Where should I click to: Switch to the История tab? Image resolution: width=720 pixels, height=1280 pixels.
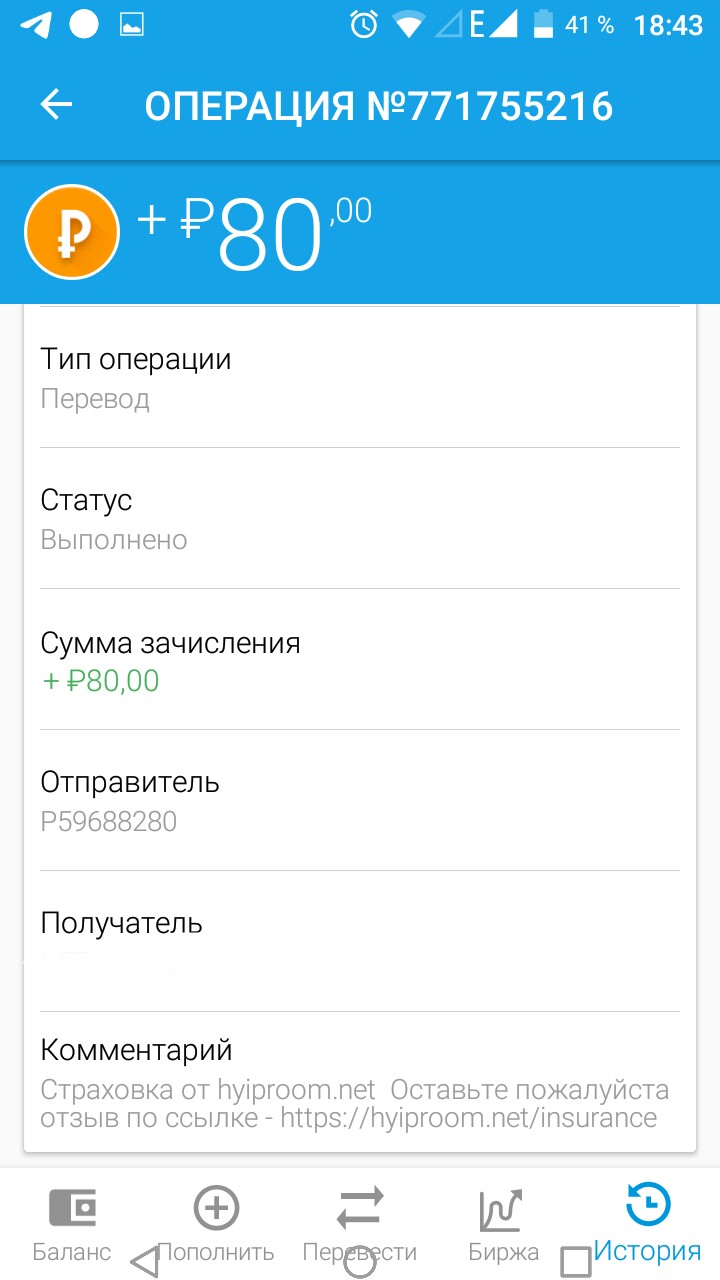[648, 1223]
